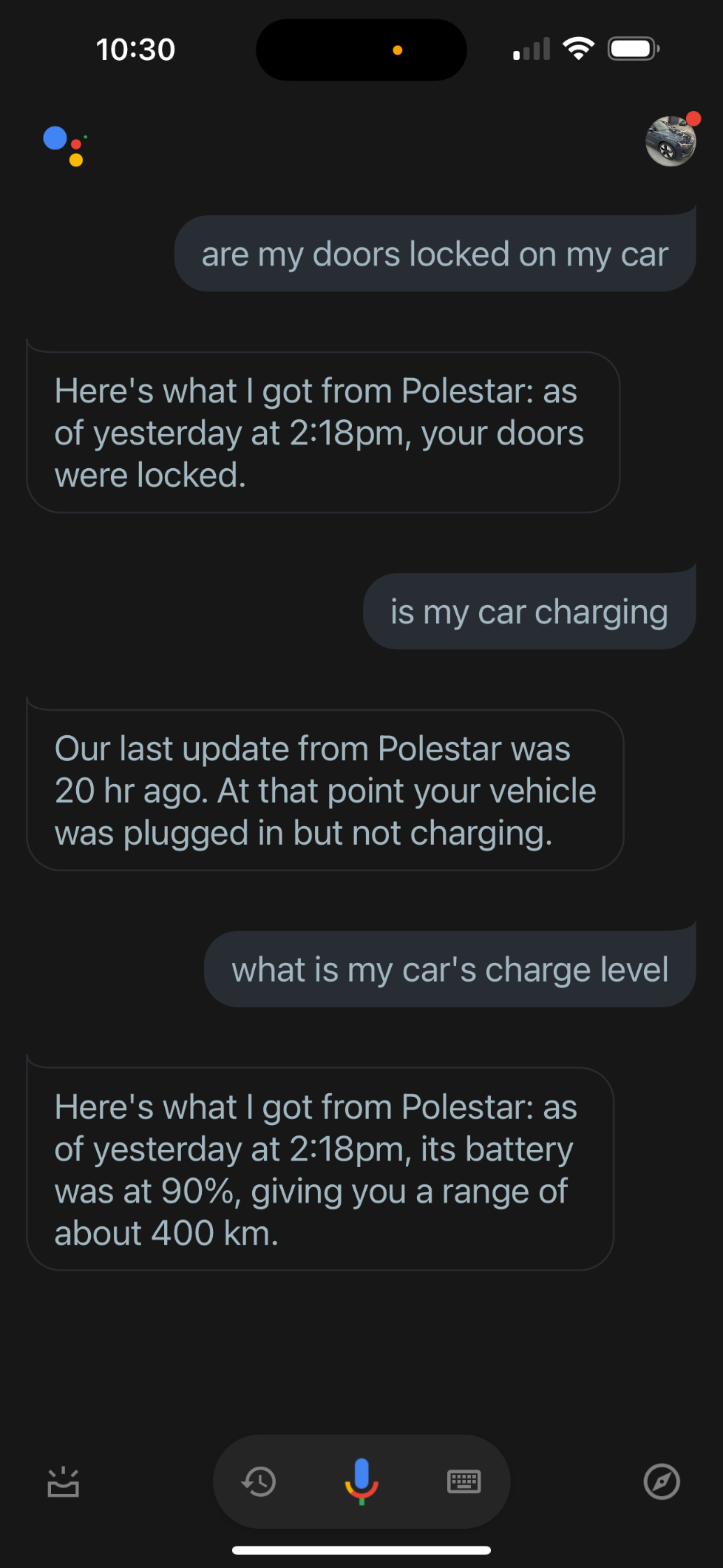
Task: Open the keyboard input
Action: (464, 1481)
